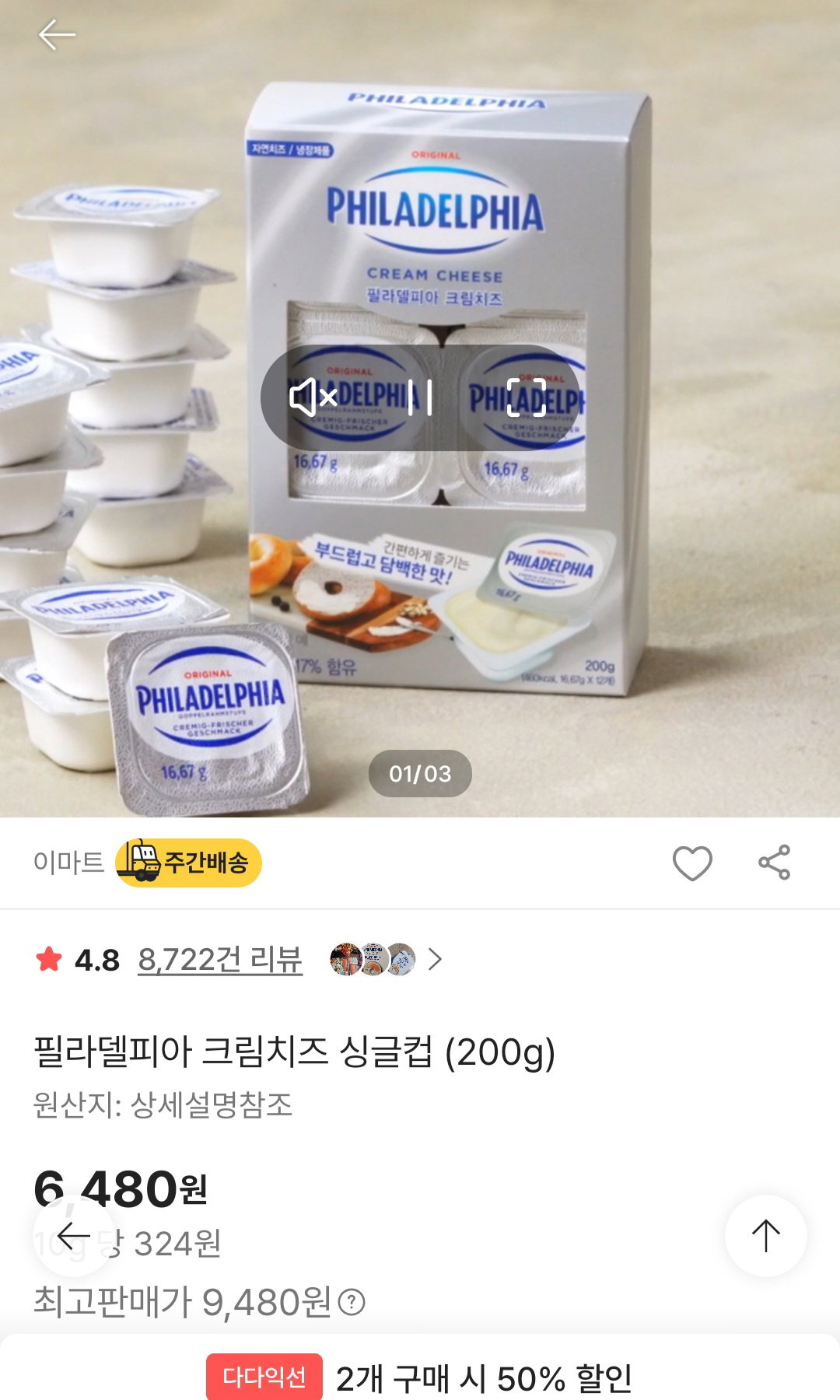Tap the 주간배송 delivery badge
The width and height of the screenshot is (840, 1400).
(x=188, y=863)
